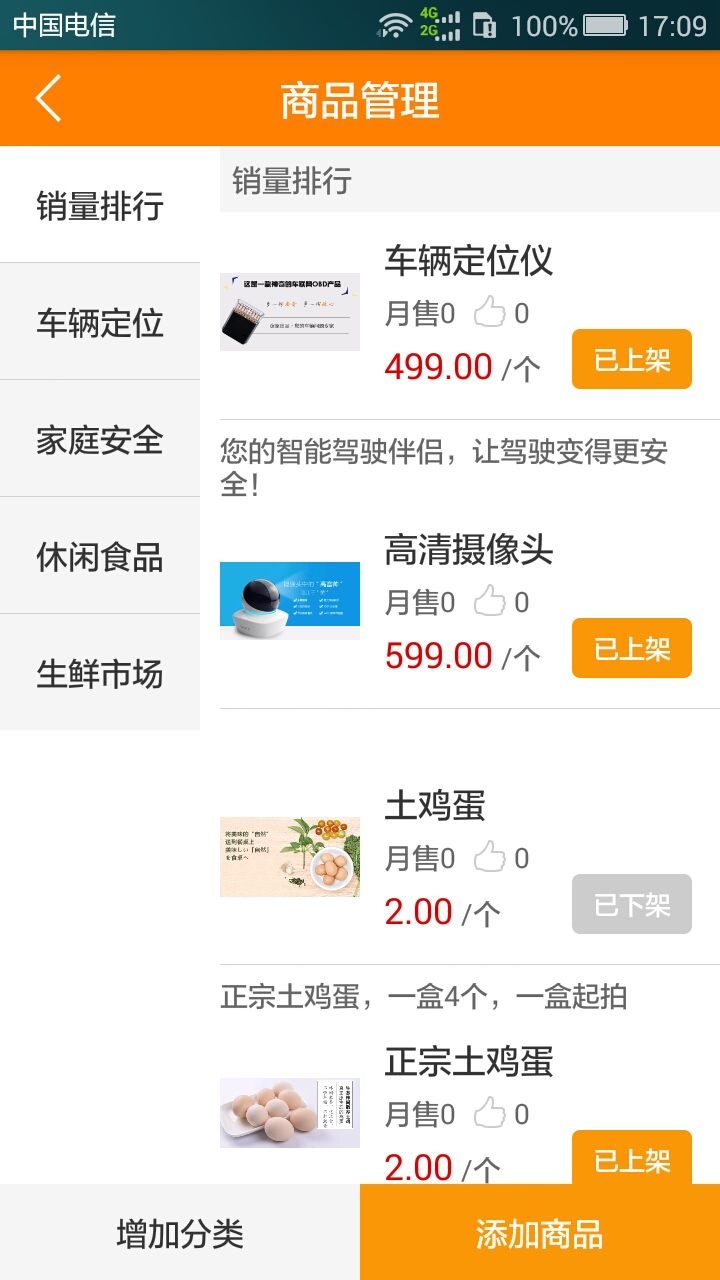Open the 车辆定位仪 product image

click(x=290, y=312)
